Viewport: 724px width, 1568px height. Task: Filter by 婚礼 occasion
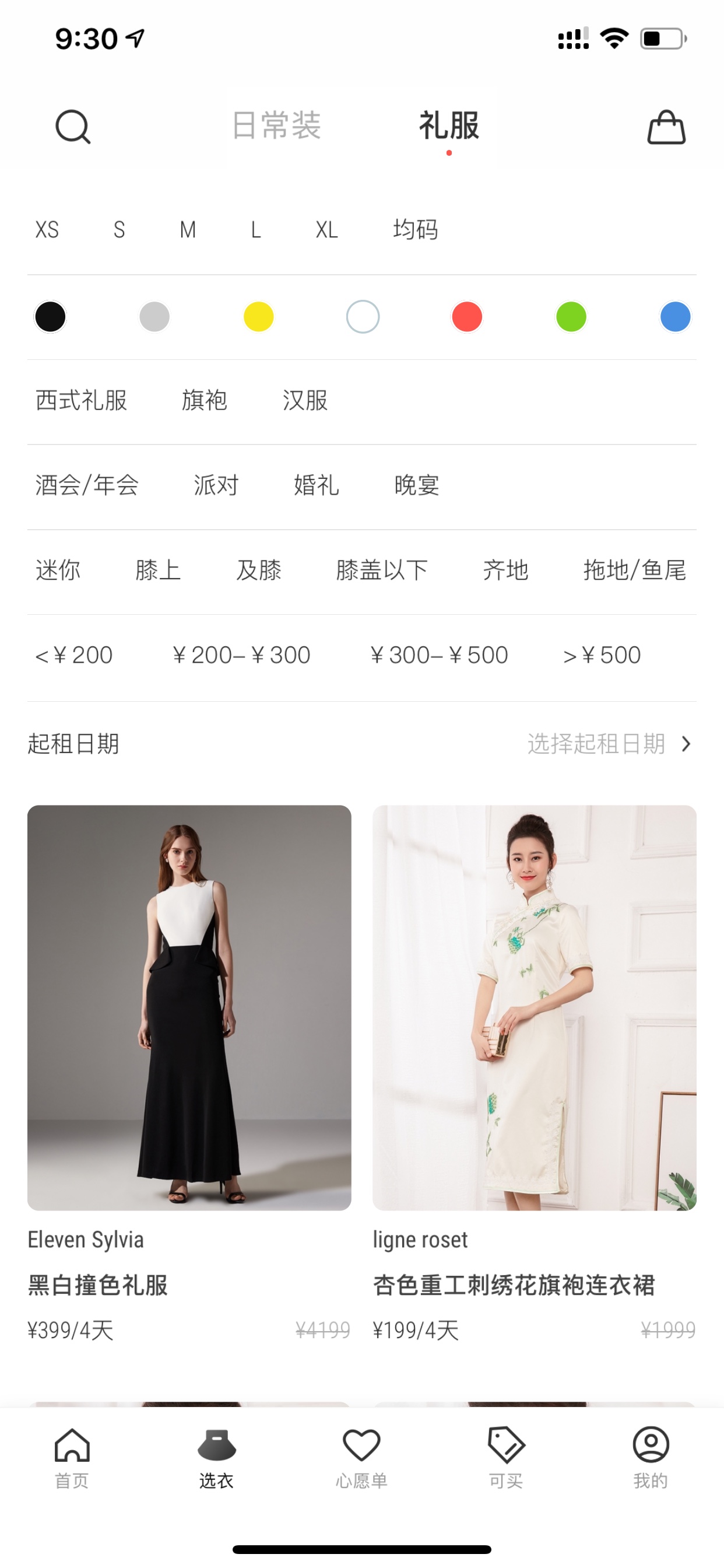[317, 485]
